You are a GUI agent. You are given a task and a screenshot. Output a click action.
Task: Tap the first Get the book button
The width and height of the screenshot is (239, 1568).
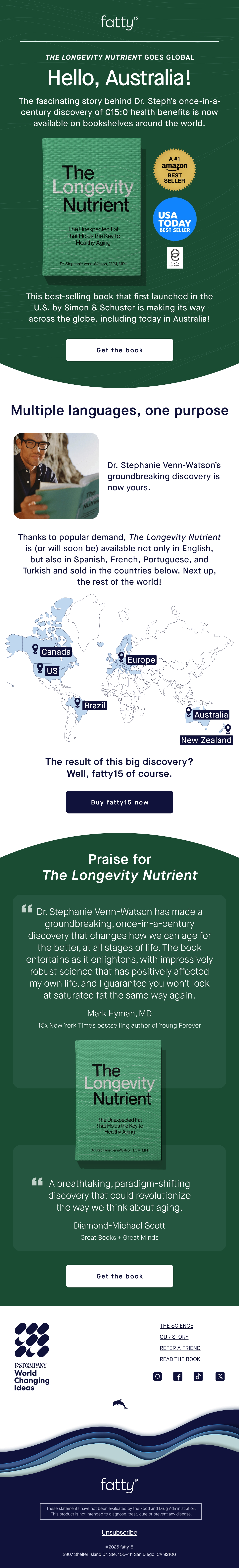coord(119,350)
